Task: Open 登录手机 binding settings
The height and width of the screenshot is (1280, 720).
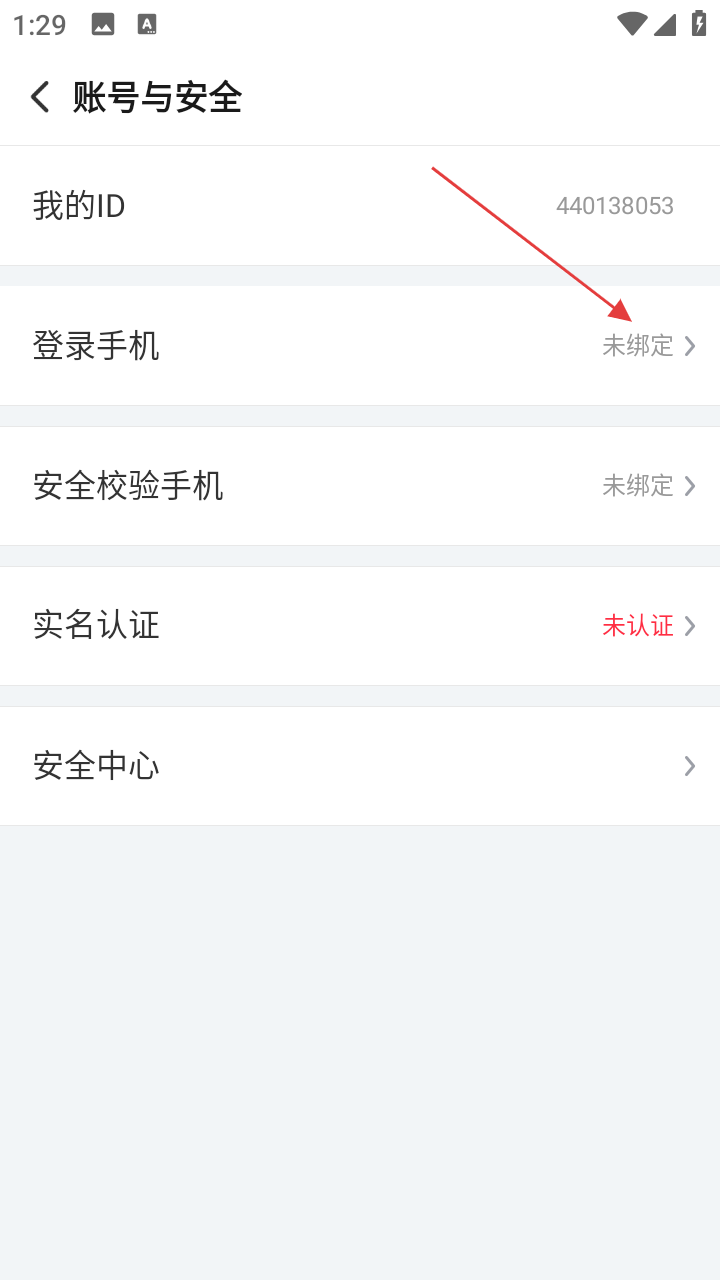Action: [x=360, y=346]
